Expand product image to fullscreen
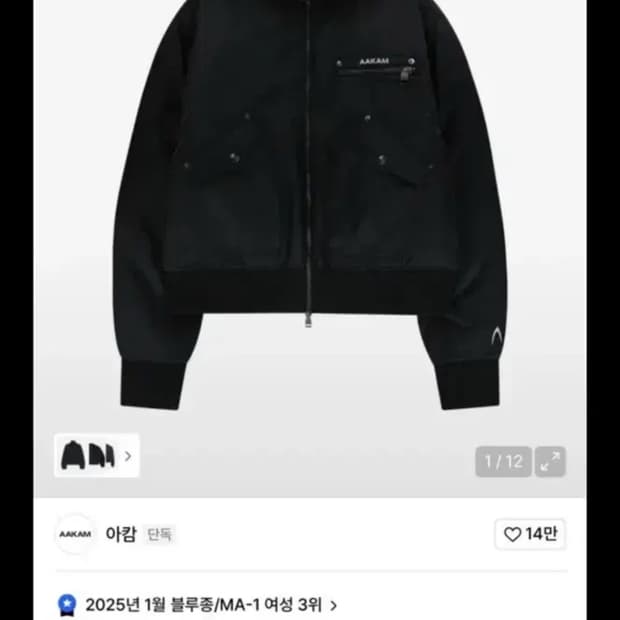 pyautogui.click(x=550, y=461)
